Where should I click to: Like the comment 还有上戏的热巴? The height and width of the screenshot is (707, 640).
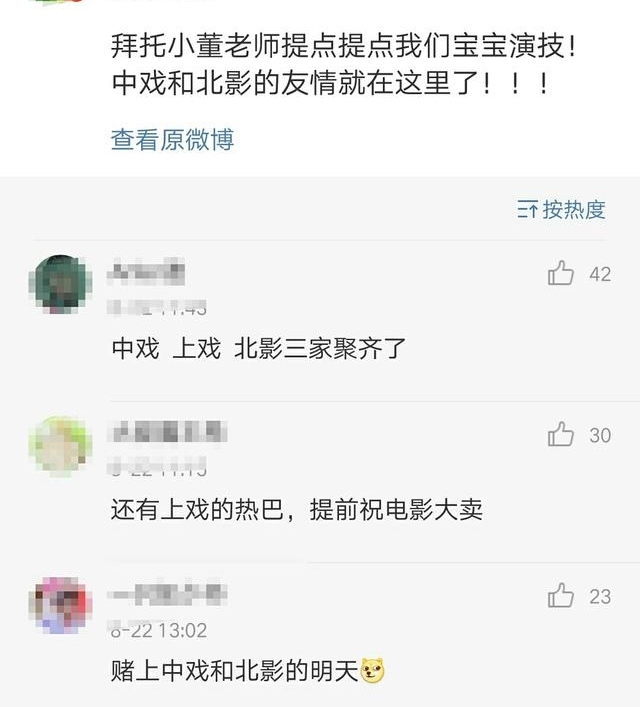[x=562, y=435]
